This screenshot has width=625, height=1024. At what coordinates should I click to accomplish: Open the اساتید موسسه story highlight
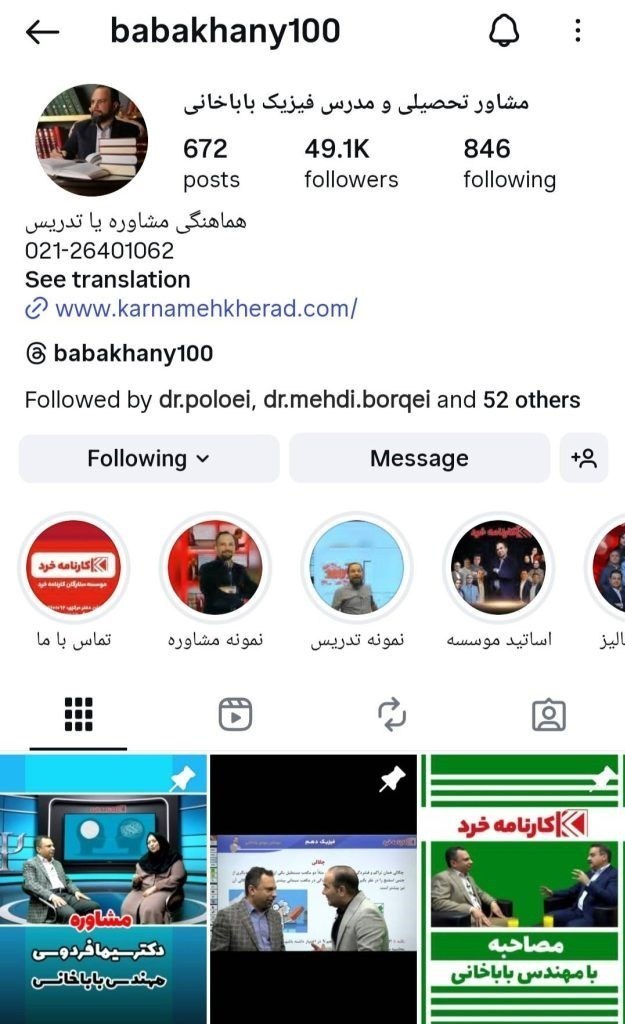tap(498, 566)
